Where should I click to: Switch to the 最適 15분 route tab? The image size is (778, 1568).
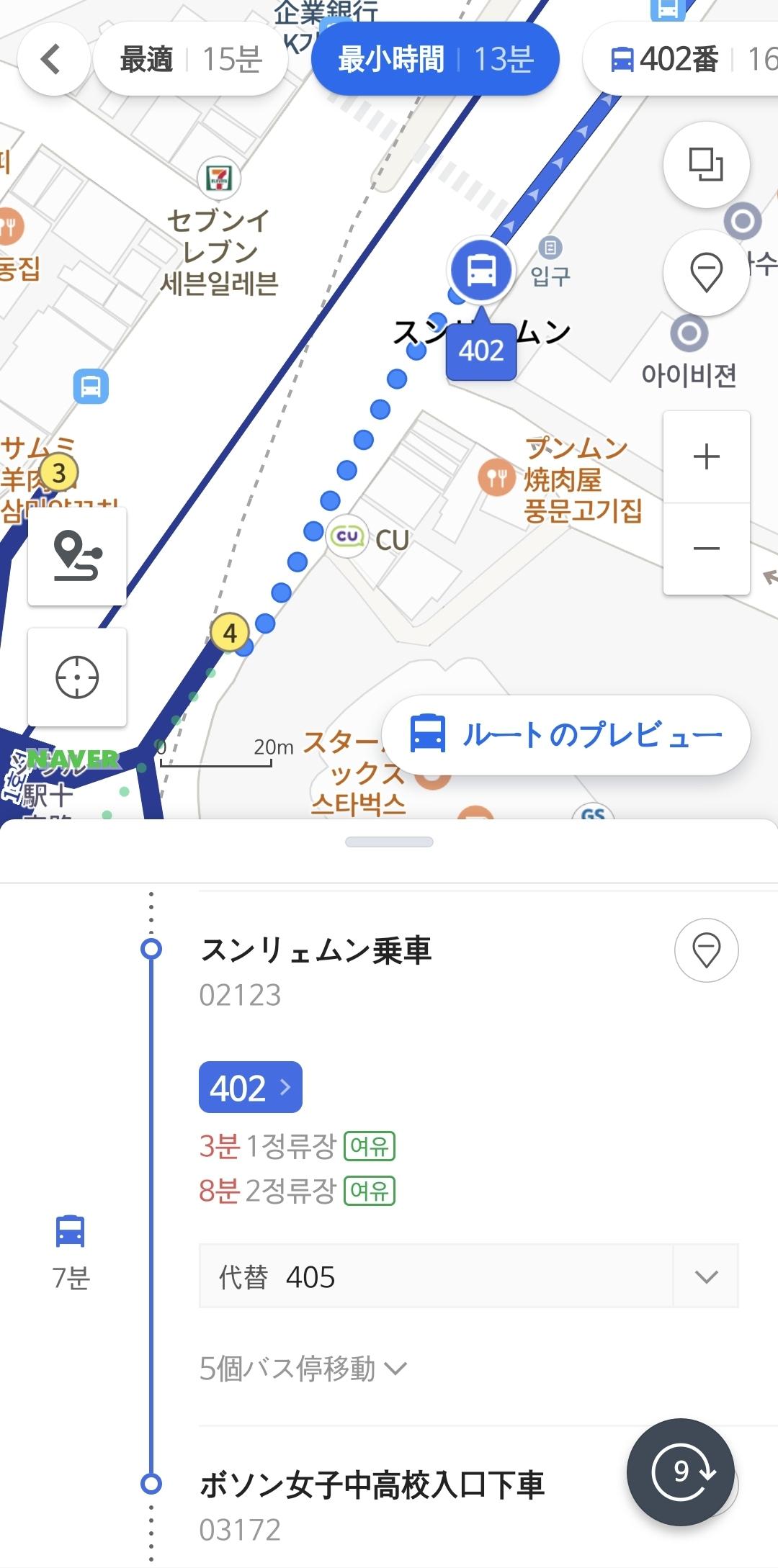click(x=191, y=59)
